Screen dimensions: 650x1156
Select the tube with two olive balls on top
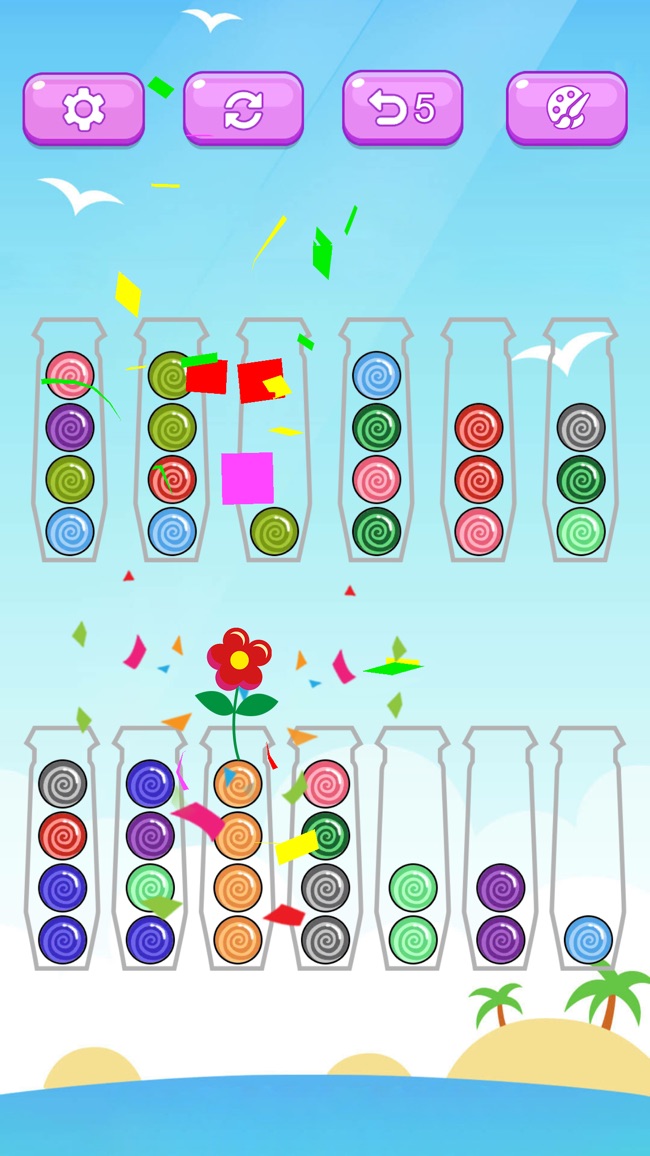click(x=172, y=440)
